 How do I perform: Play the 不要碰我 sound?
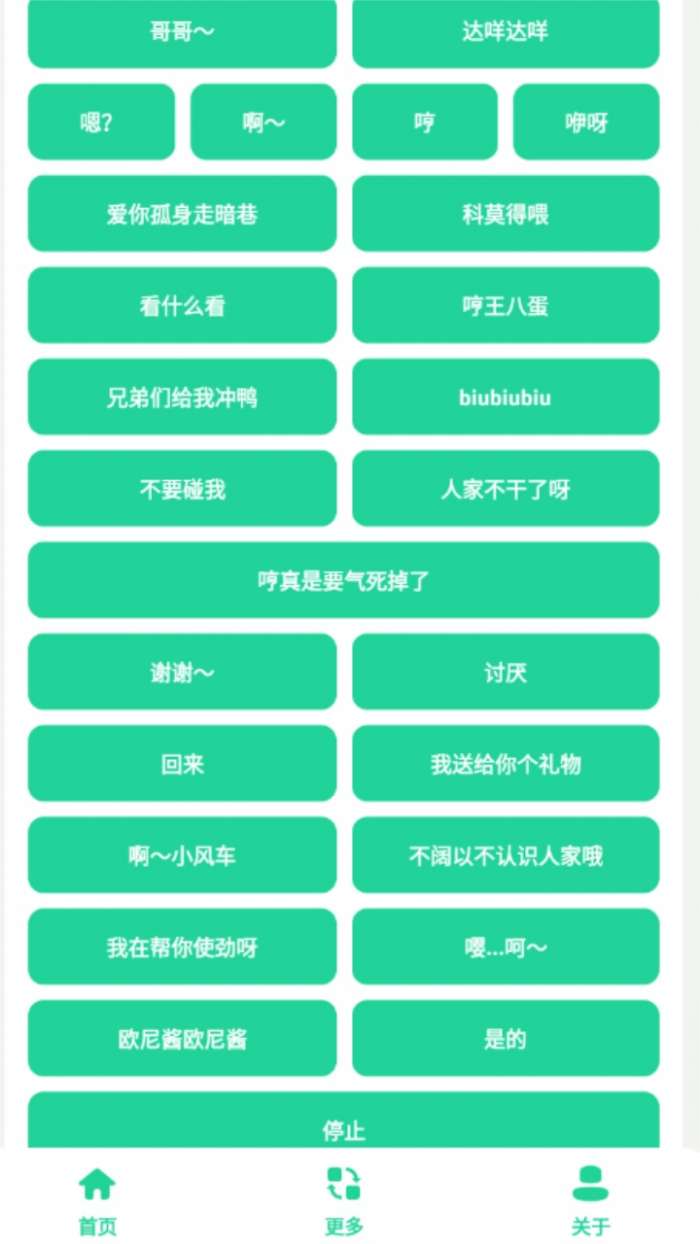click(x=182, y=489)
